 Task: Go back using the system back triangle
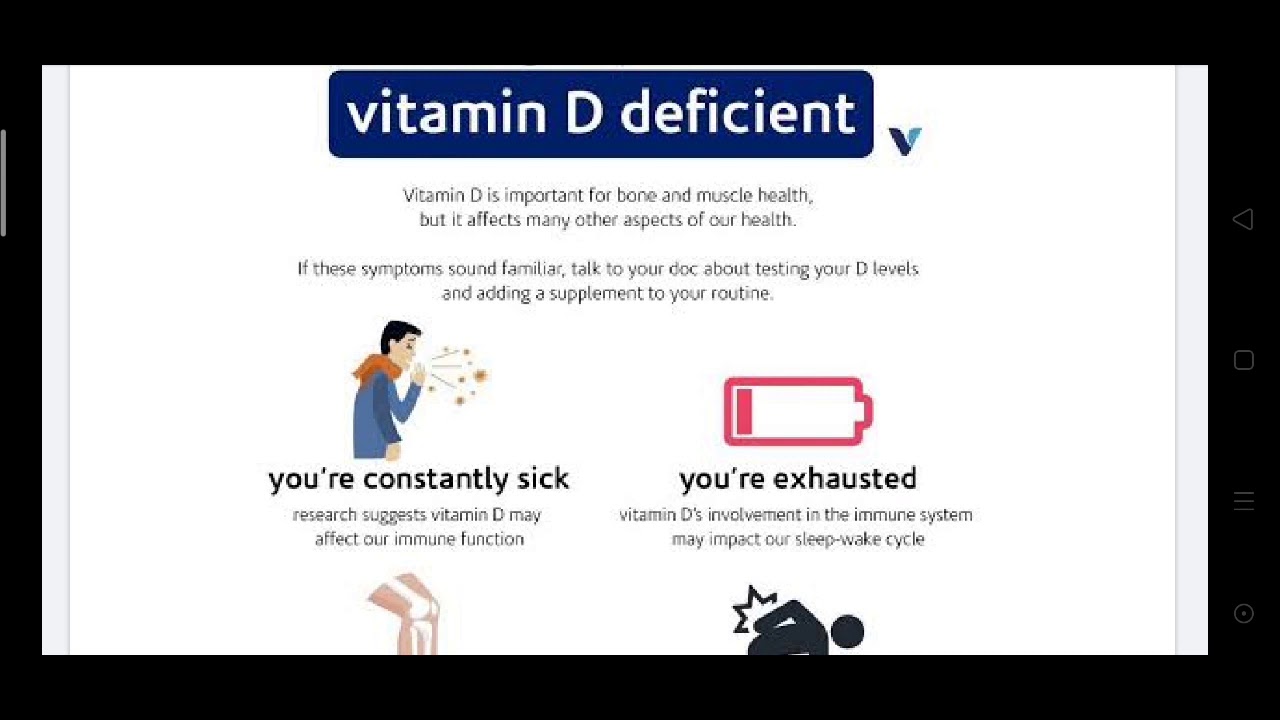tap(1243, 219)
